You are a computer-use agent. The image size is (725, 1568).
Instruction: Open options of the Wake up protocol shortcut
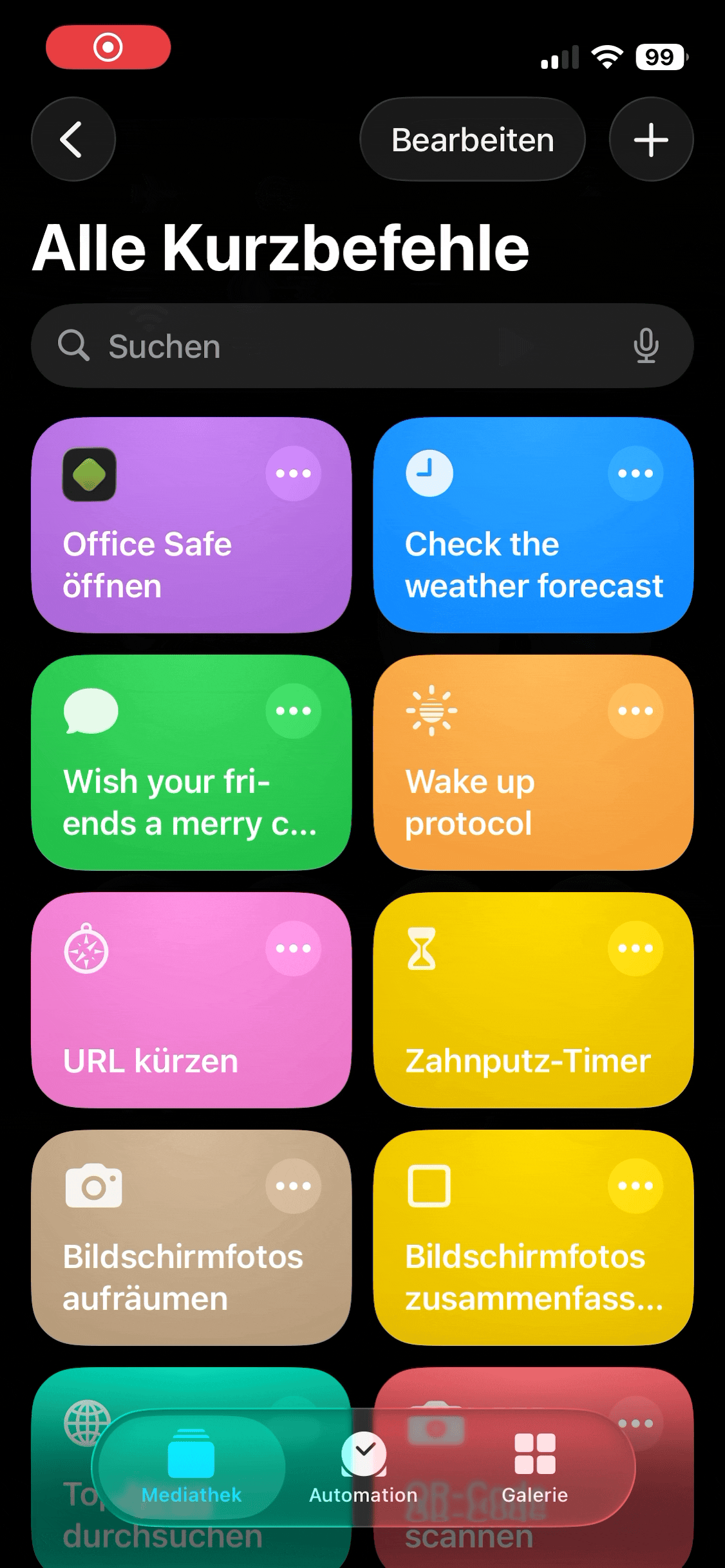(635, 711)
